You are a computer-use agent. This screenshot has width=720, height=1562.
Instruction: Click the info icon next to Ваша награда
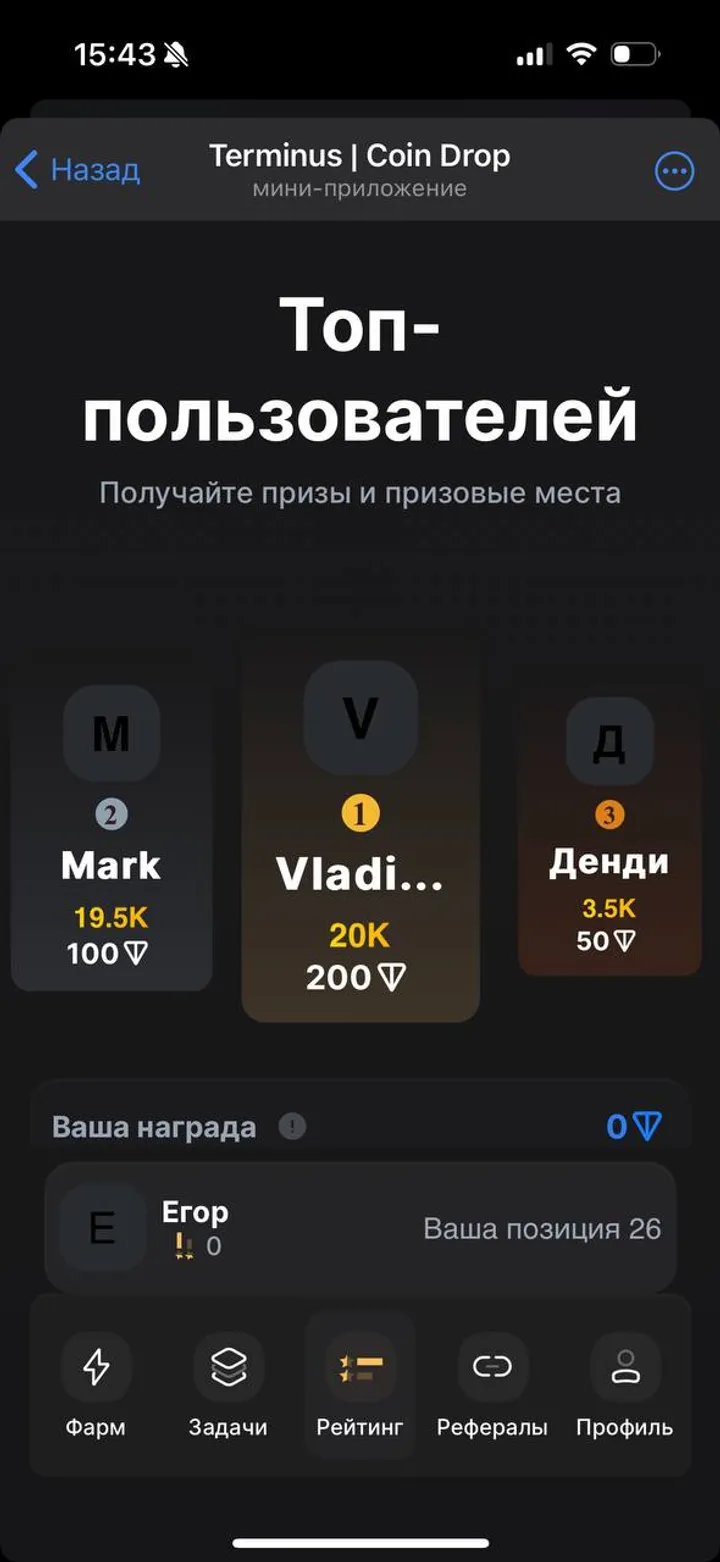[x=290, y=1125]
